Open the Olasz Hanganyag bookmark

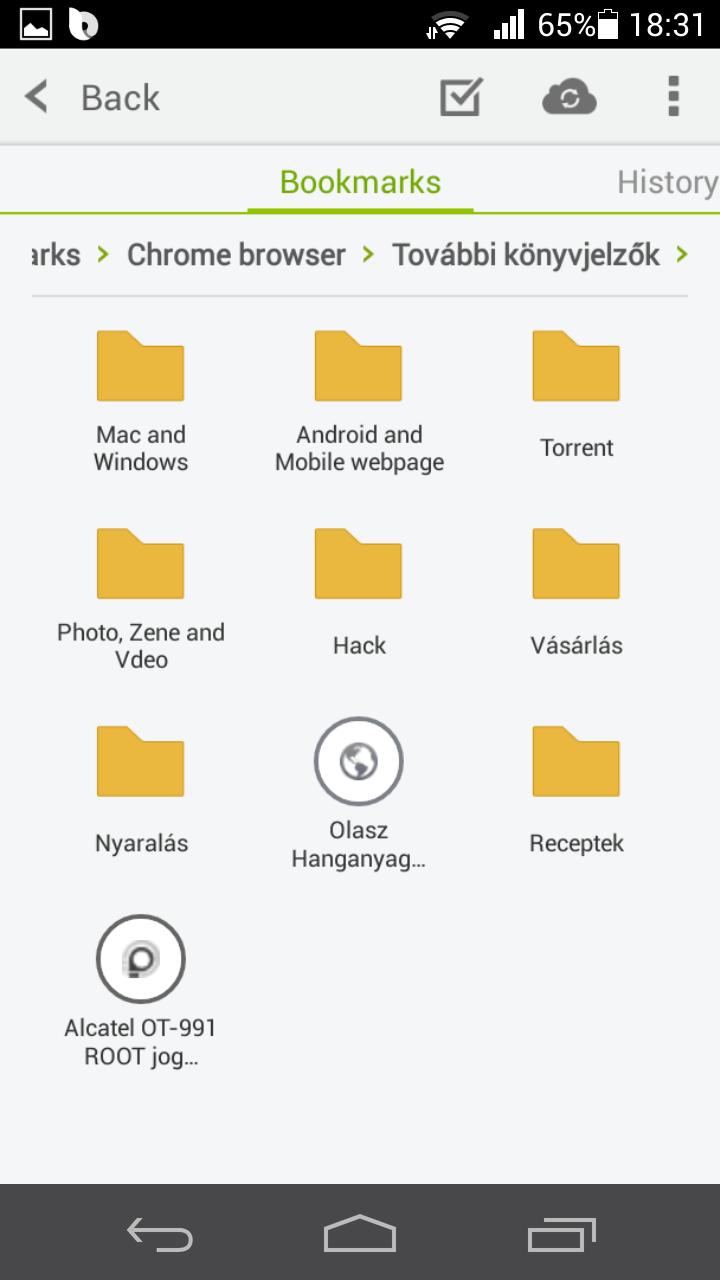[359, 794]
